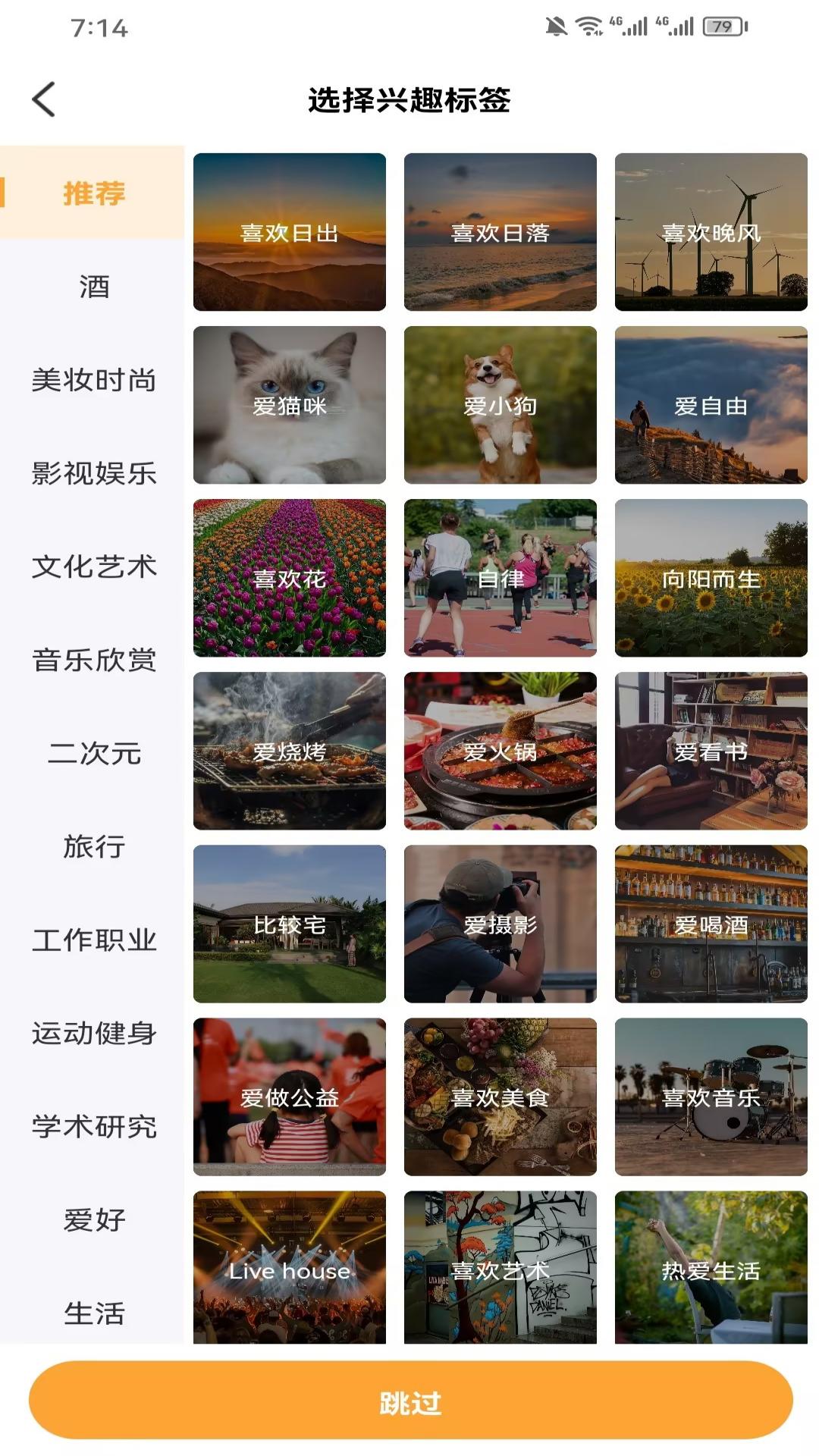Viewport: 819px width, 1456px height.
Task: Pick the 喜欢音乐 tile
Action: (x=711, y=1097)
